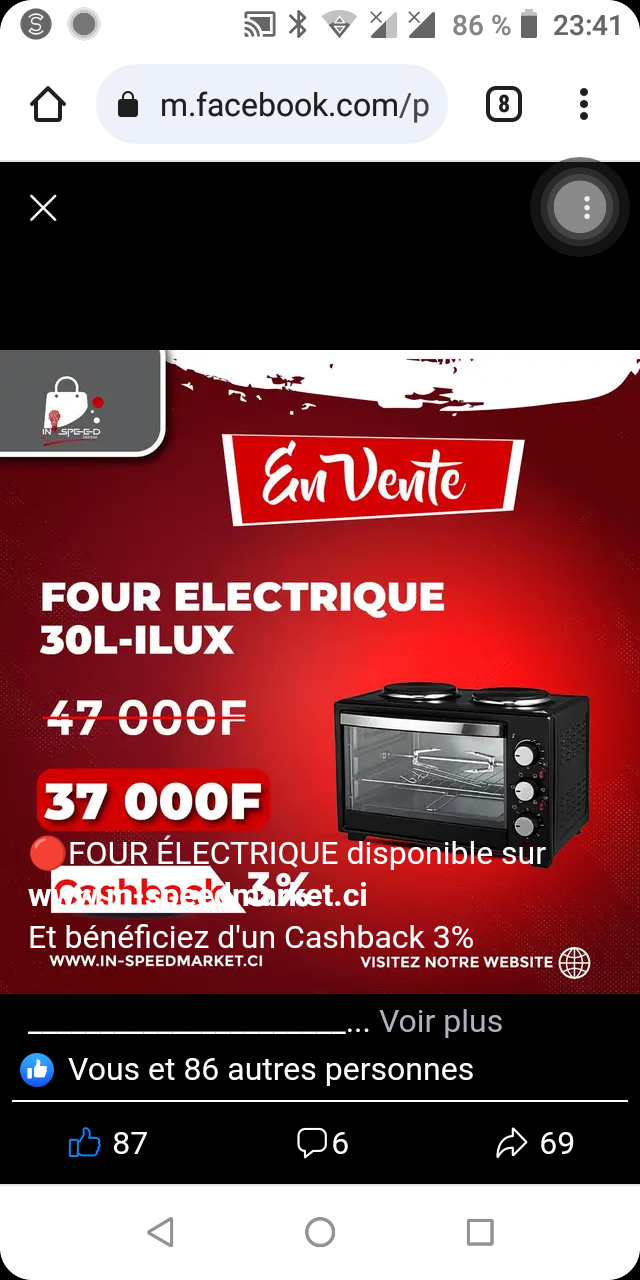This screenshot has width=640, height=1280.
Task: Open the four électrique product photo
Action: (320, 672)
